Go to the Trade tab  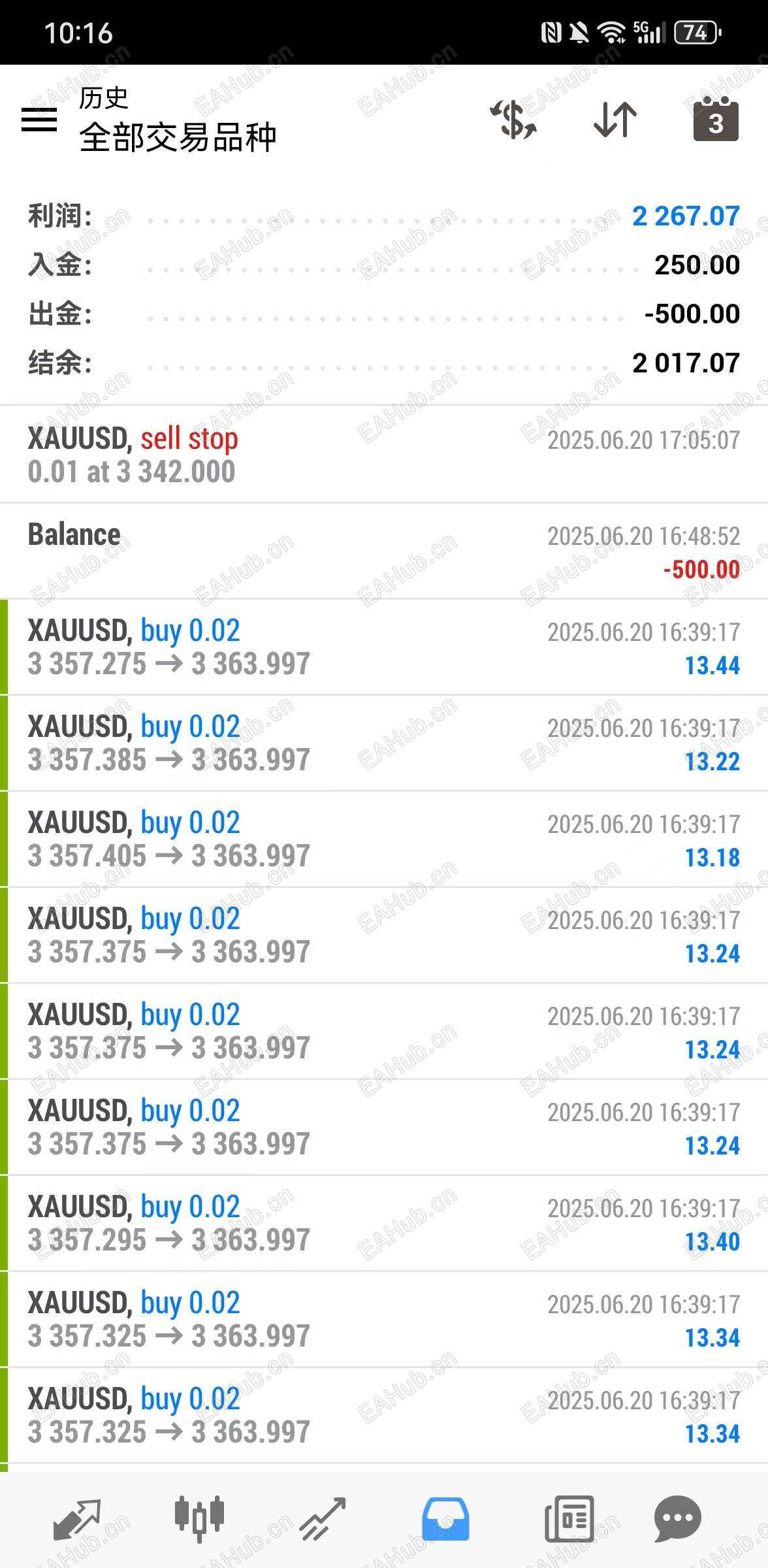pos(322,1519)
